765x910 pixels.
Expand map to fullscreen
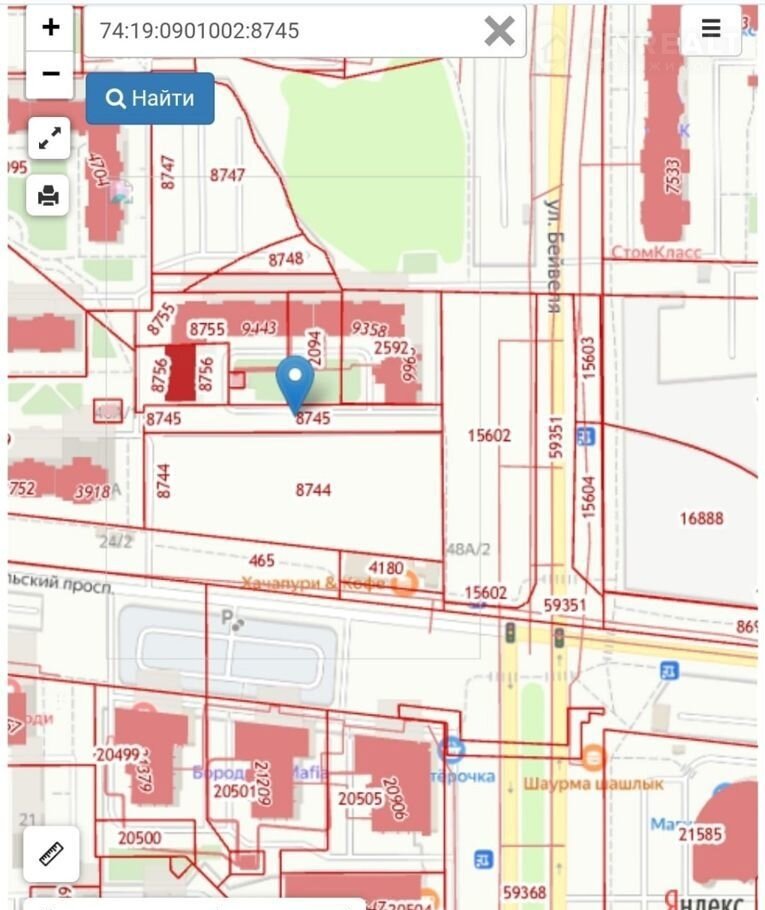point(48,139)
